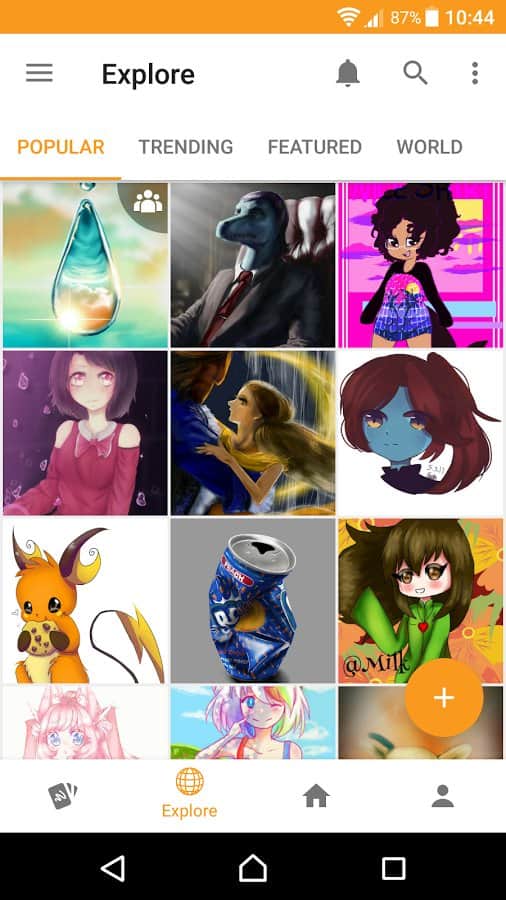Open the crushed soda can artwork
This screenshot has width=506, height=900.
(253, 601)
